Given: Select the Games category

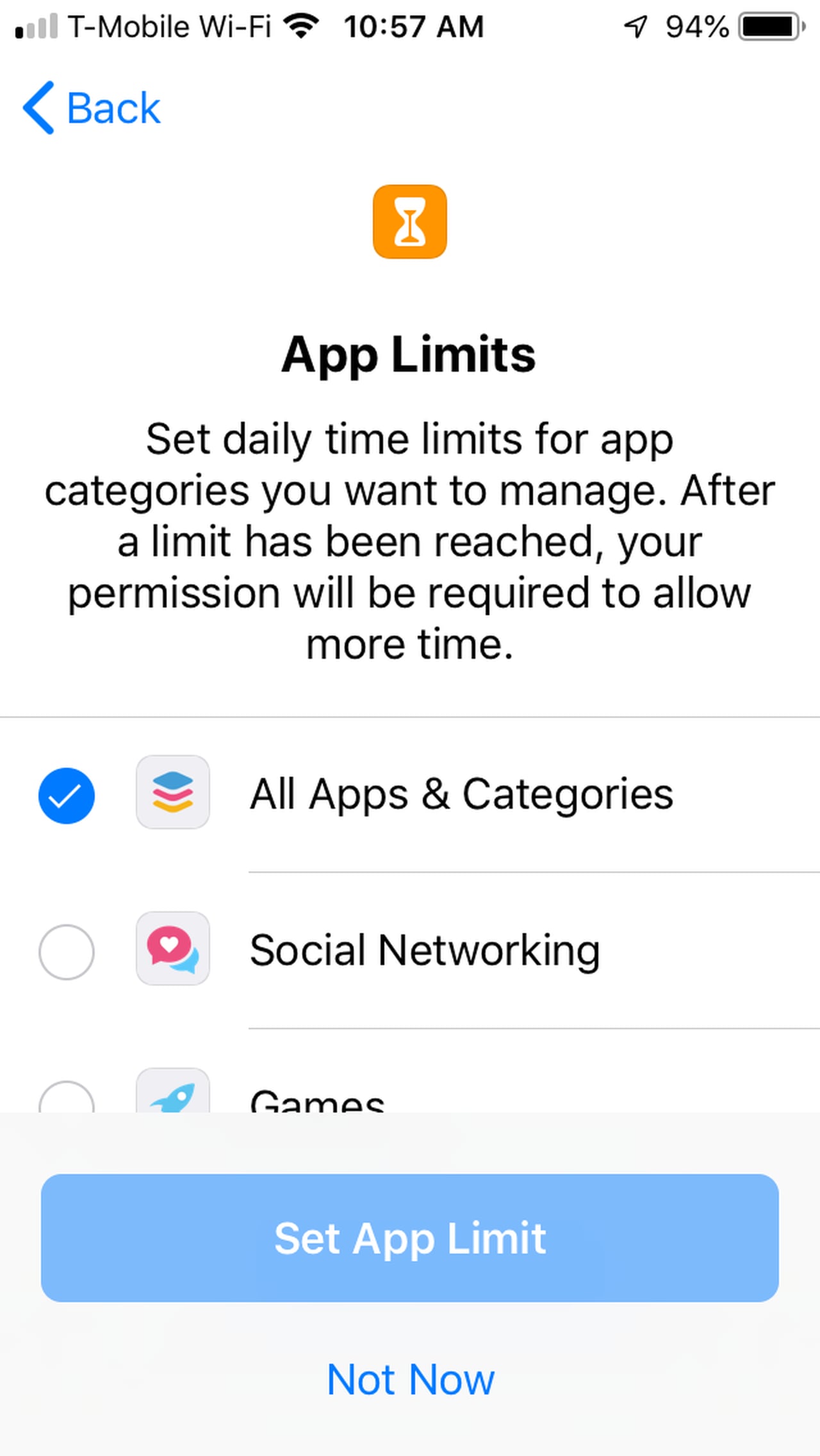Looking at the screenshot, I should (67, 1098).
